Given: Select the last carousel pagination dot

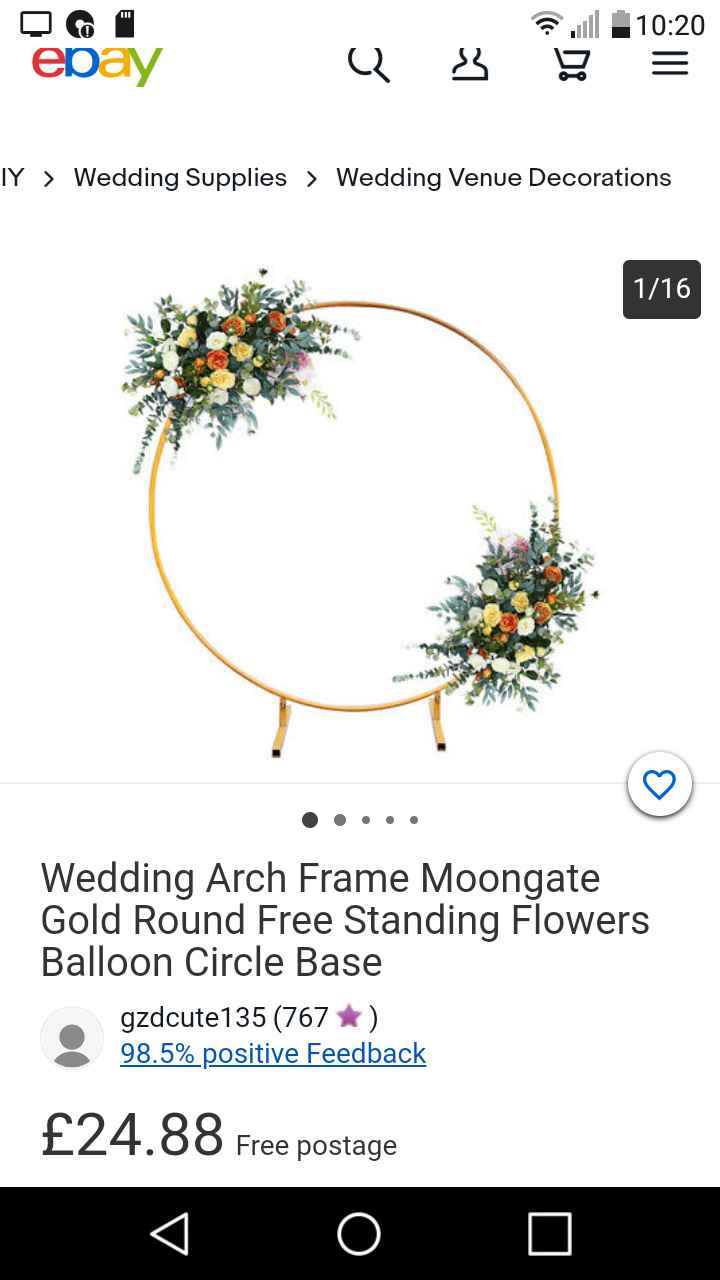Looking at the screenshot, I should pos(414,819).
